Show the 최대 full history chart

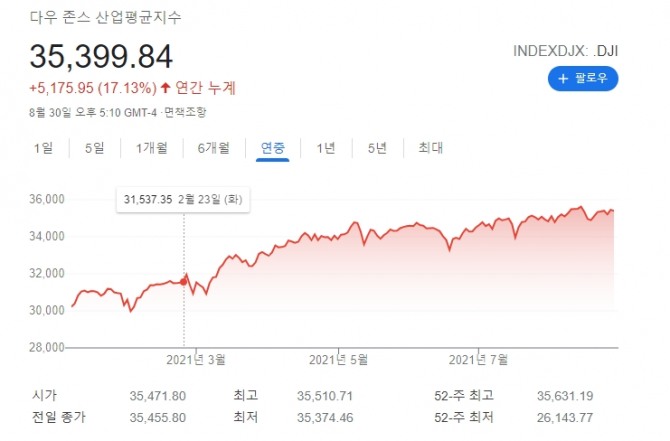[430, 148]
